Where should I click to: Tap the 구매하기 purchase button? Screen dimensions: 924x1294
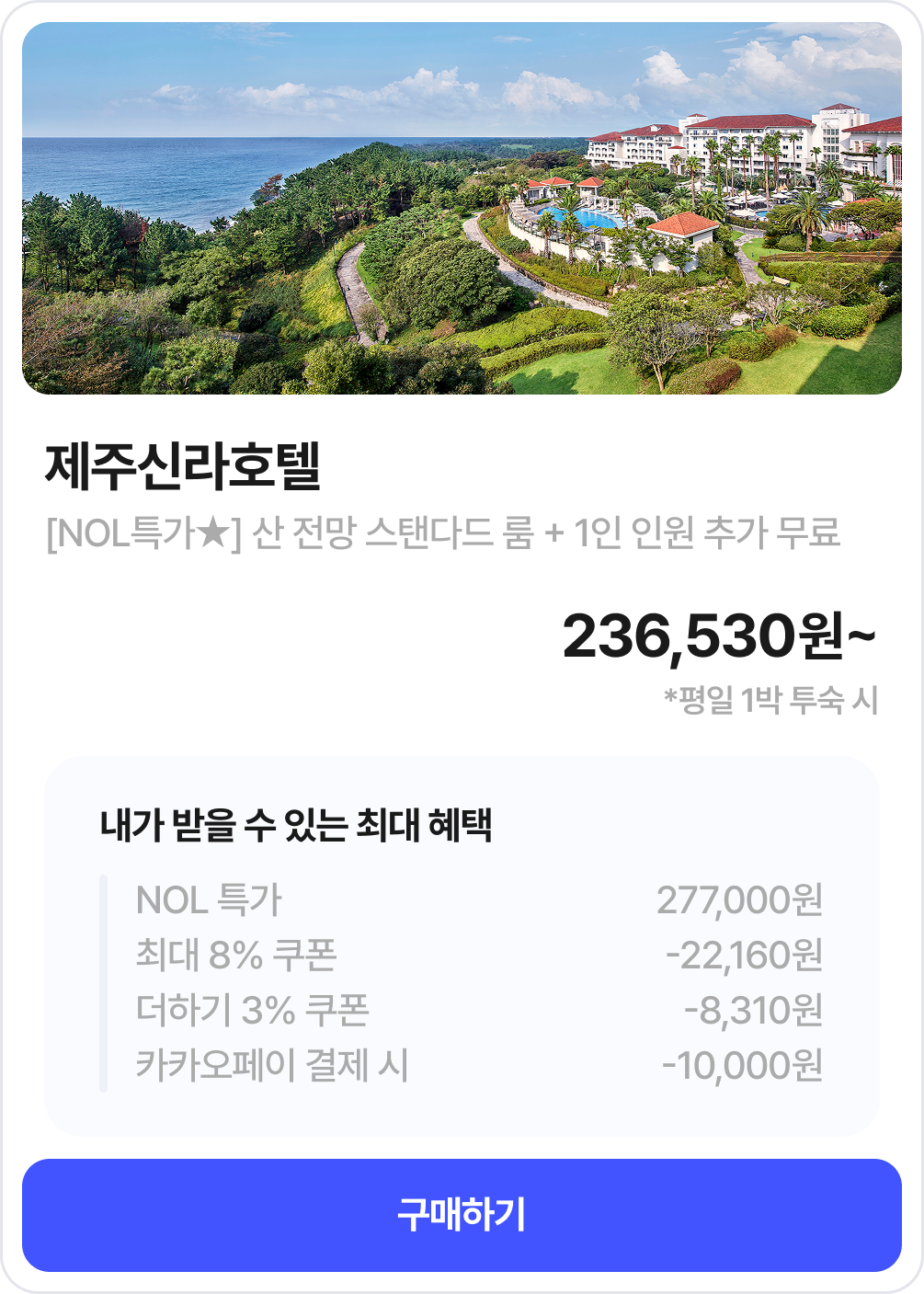coord(462,1215)
